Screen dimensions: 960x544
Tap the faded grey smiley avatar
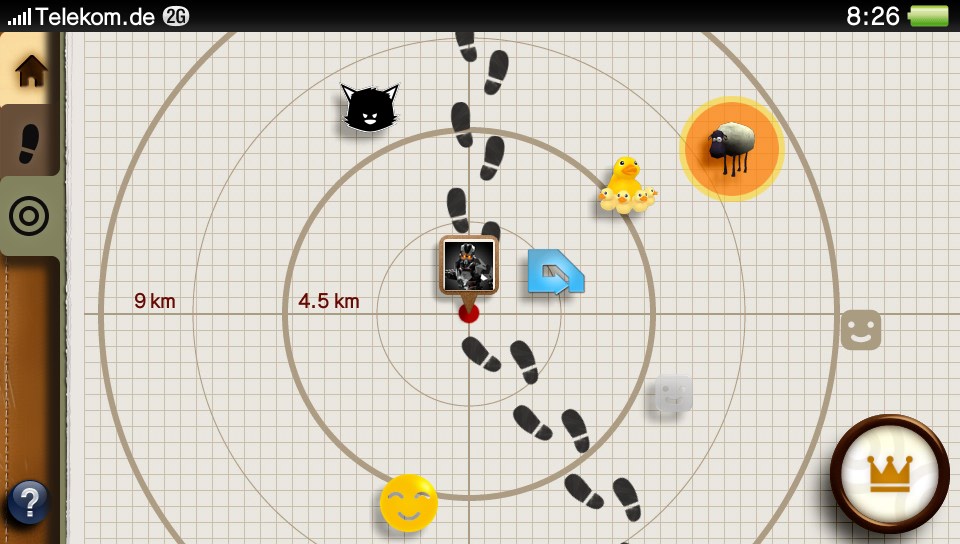[x=671, y=395]
